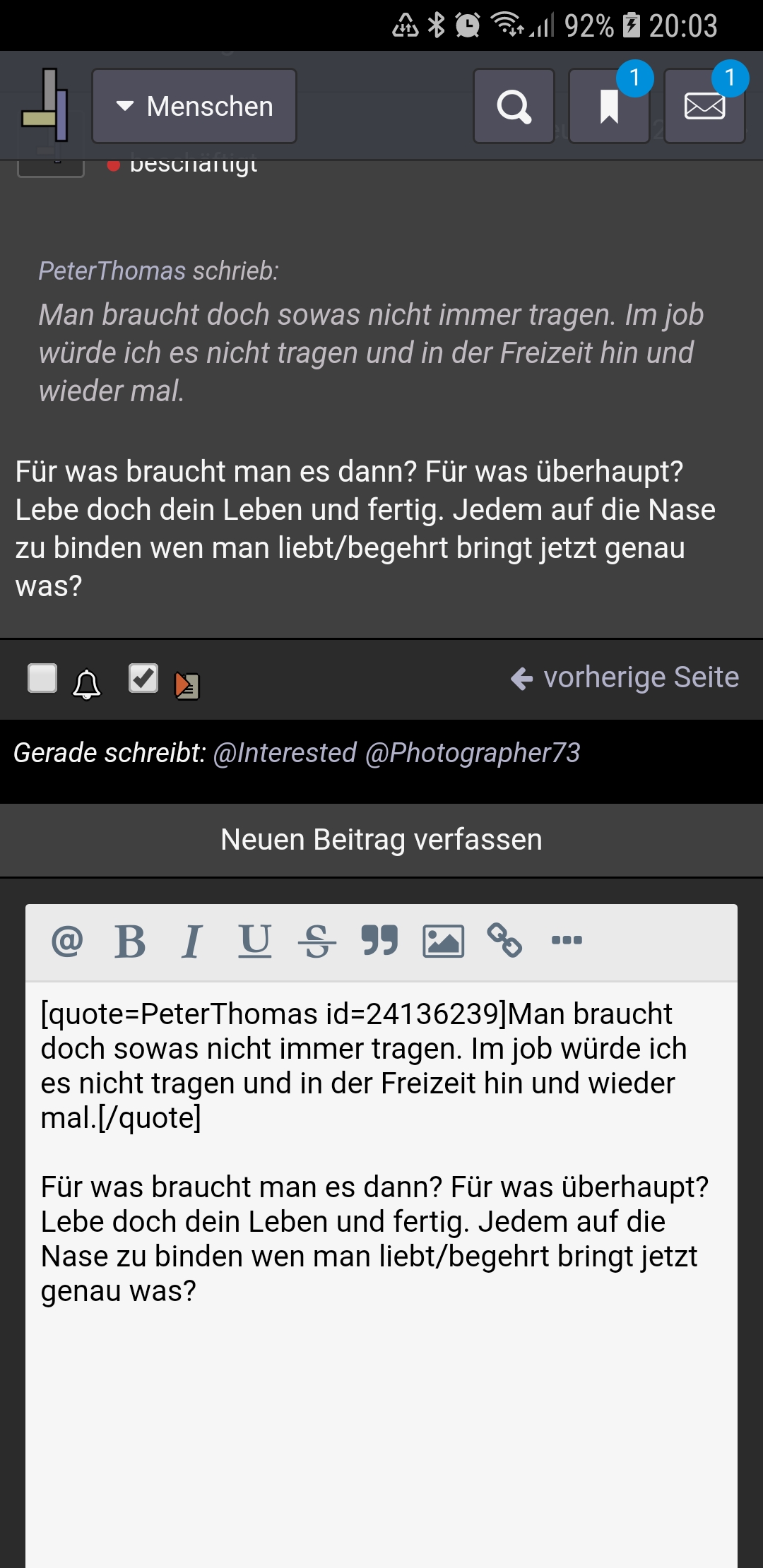Insert a quote block
Viewport: 763px width, 1568px height.
click(379, 941)
